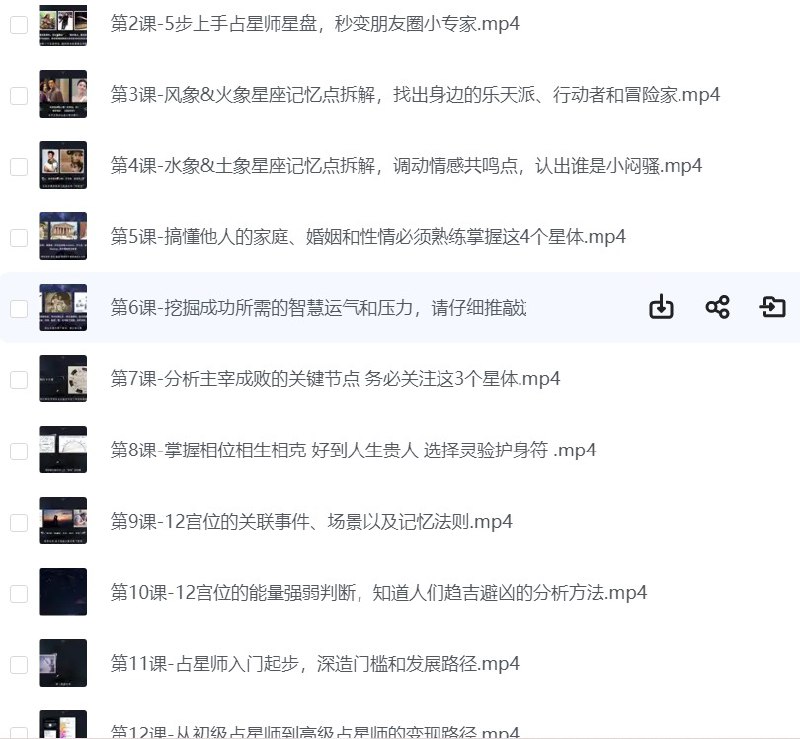Open 第10课-12宫位的能量强弱判断 video
This screenshot has width=800, height=739.
point(378,592)
